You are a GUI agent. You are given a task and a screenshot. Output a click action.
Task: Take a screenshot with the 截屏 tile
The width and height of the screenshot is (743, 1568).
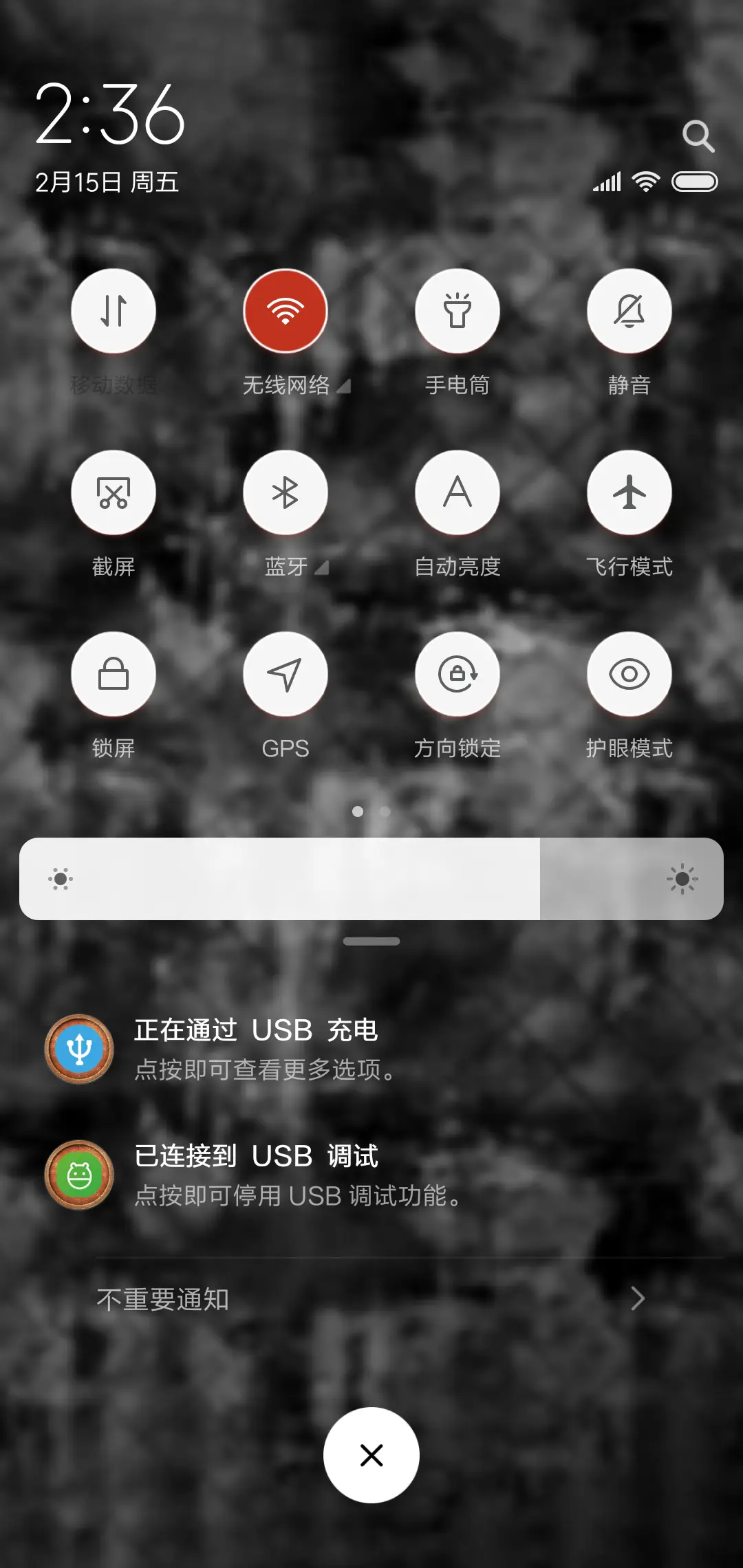pos(114,492)
